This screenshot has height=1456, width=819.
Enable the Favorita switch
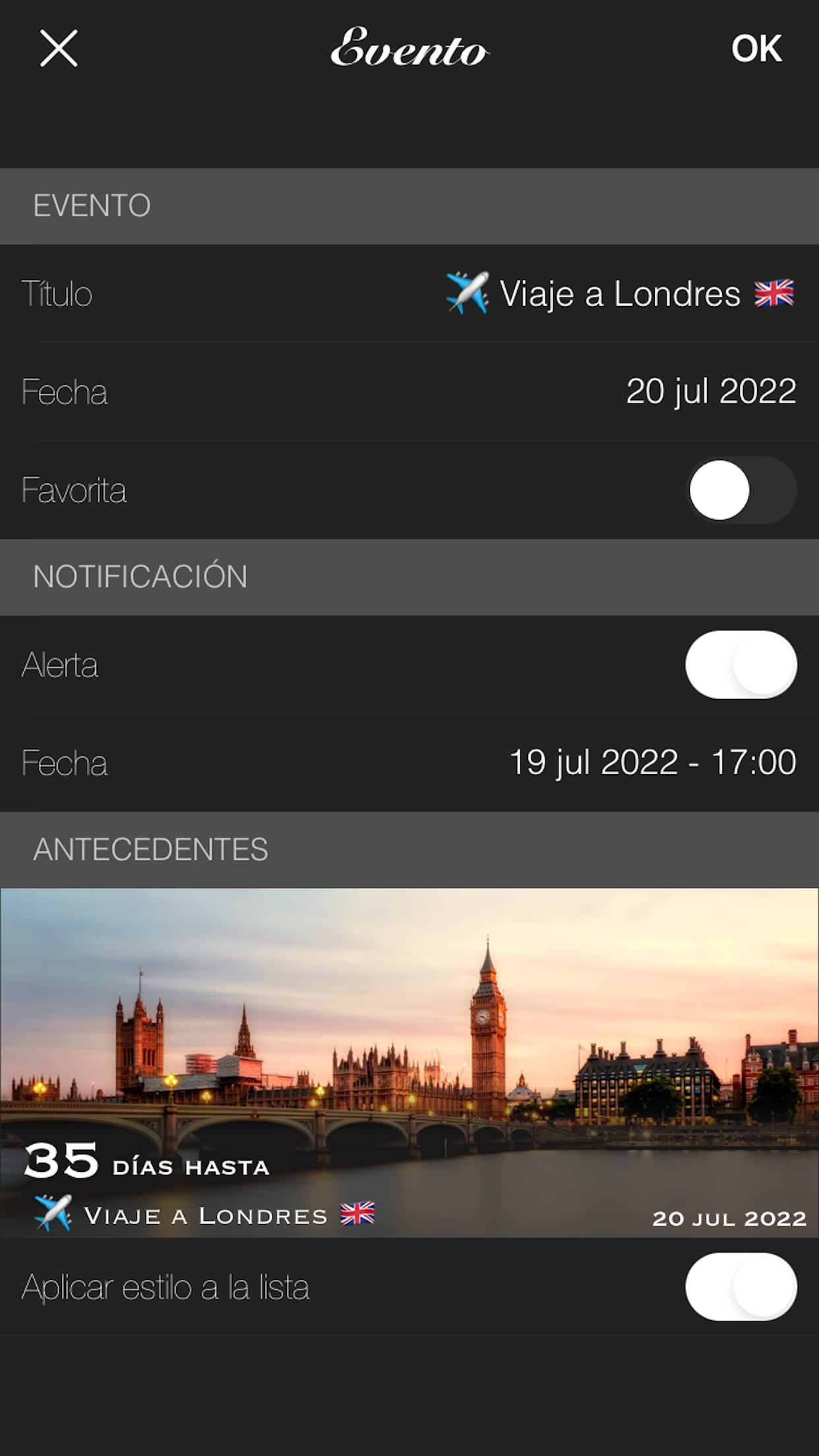pos(741,490)
